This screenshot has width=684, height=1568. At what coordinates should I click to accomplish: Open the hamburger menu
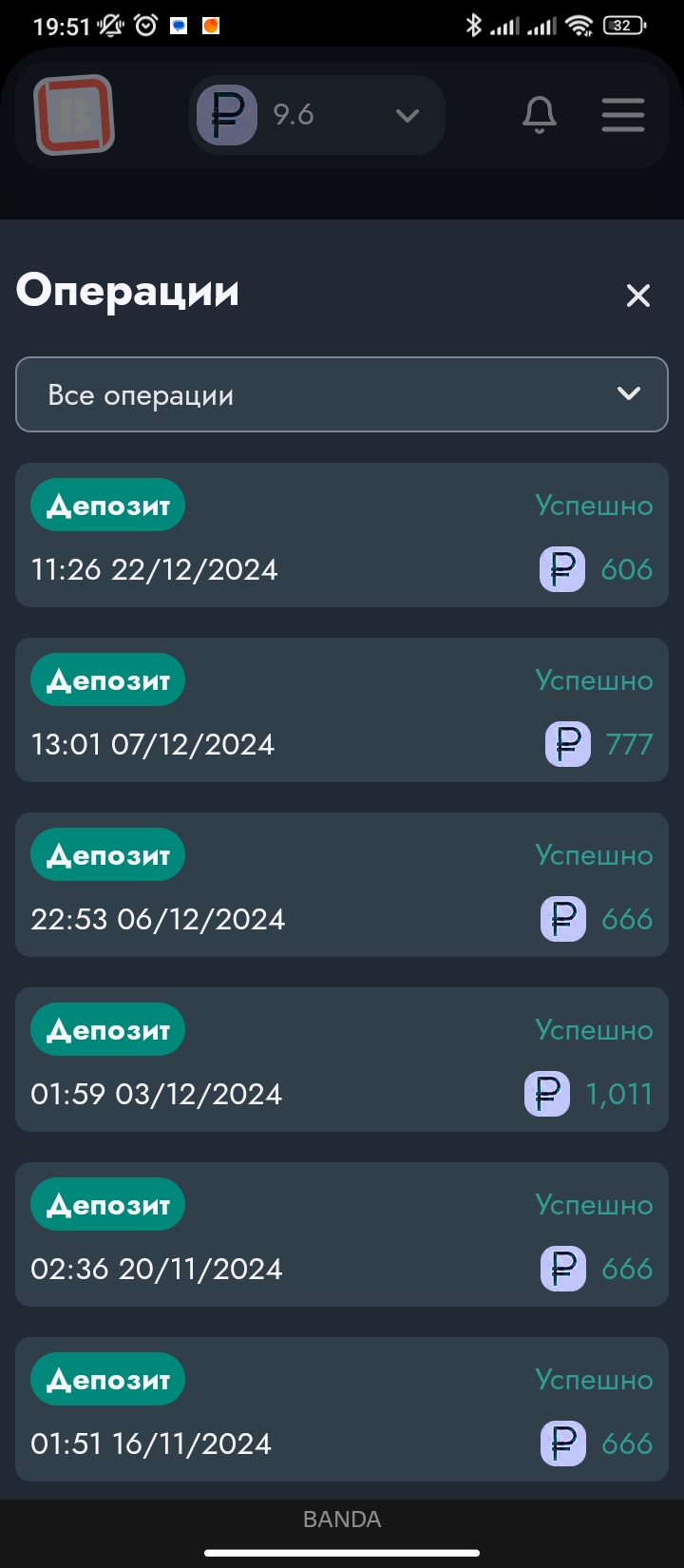point(623,115)
